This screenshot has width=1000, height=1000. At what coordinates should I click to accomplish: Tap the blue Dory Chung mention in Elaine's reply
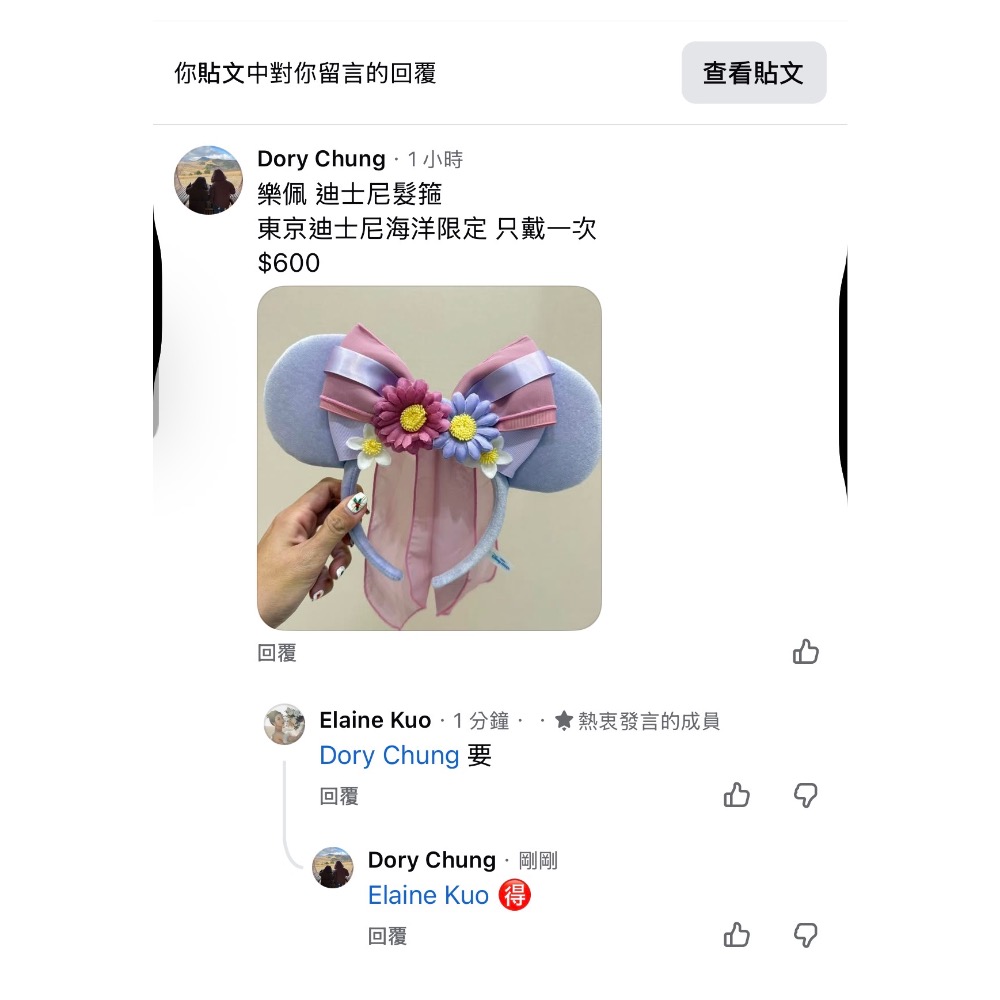(x=389, y=755)
